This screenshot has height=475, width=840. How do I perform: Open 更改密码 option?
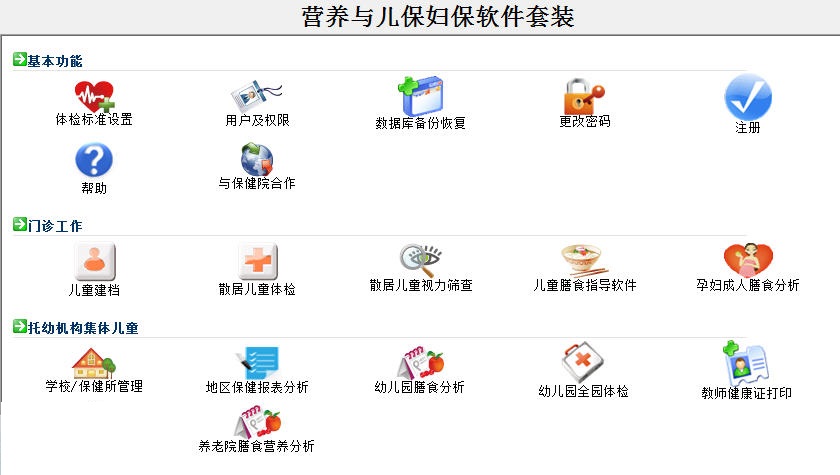click(584, 97)
